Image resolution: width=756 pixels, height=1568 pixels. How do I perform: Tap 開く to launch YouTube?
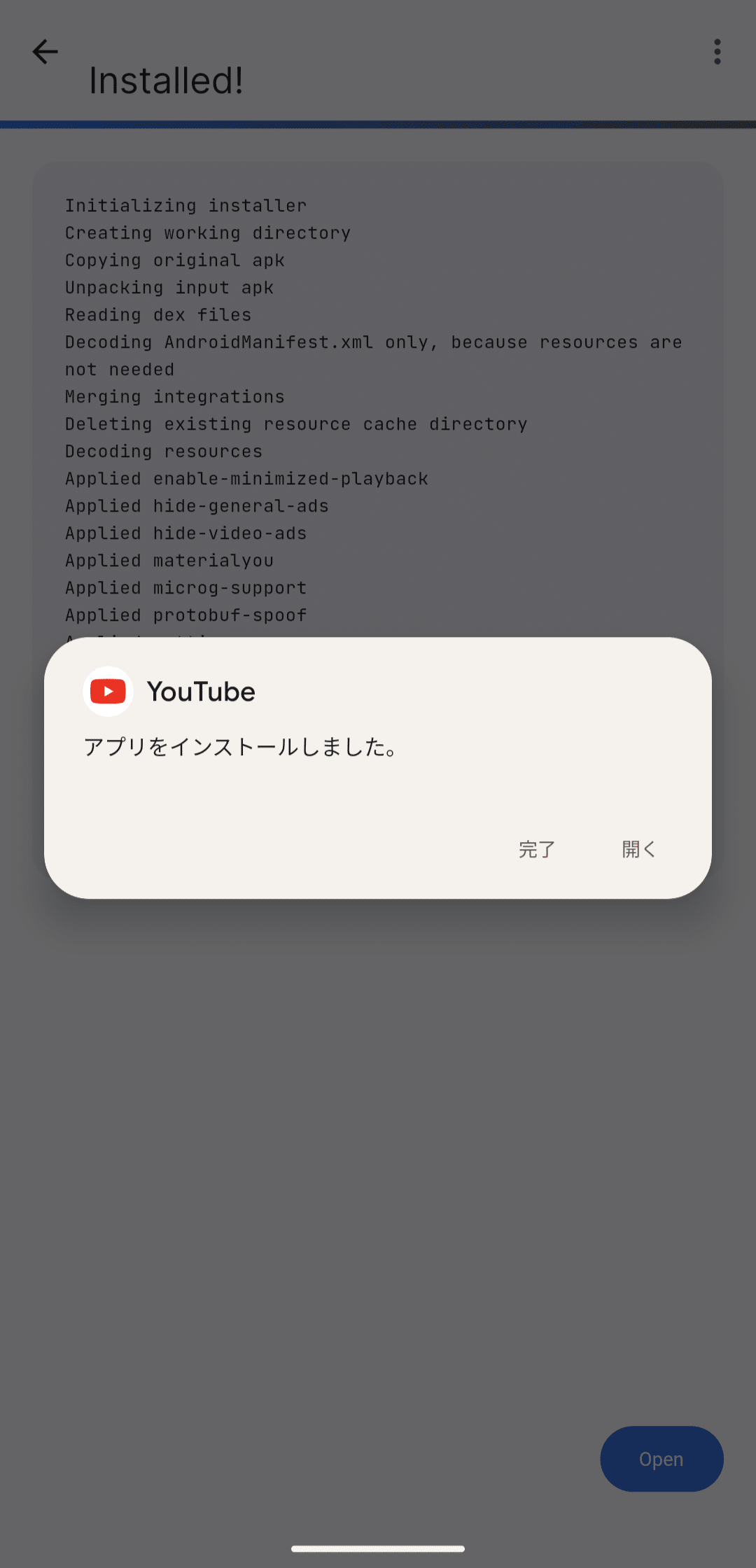638,849
